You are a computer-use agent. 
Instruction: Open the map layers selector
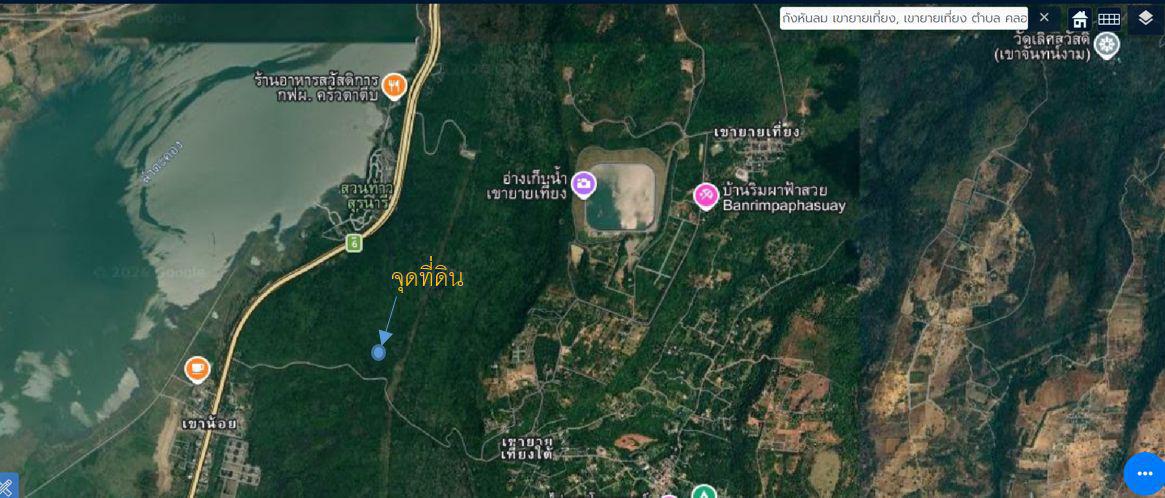[x=1145, y=19]
